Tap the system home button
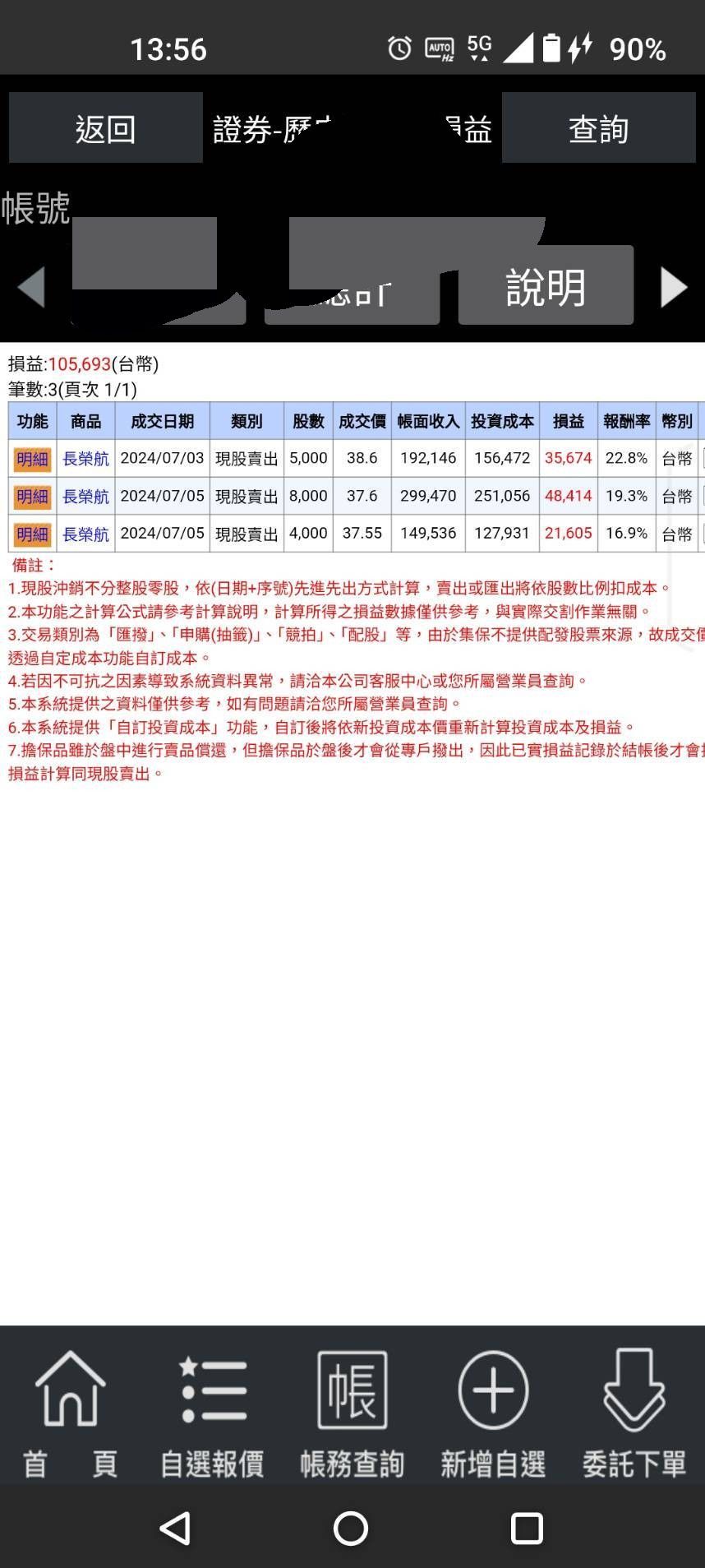 (351, 1529)
